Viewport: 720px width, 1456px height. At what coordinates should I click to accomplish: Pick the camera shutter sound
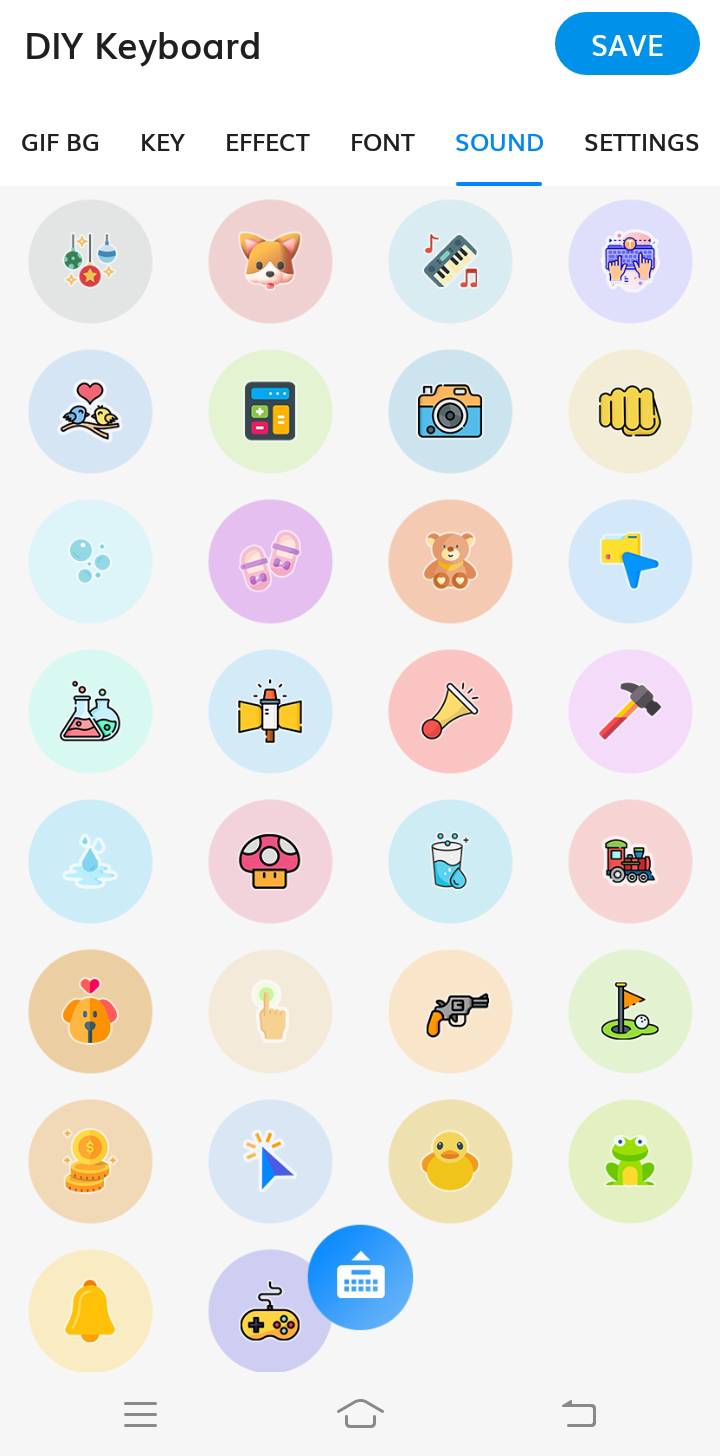[x=450, y=411]
